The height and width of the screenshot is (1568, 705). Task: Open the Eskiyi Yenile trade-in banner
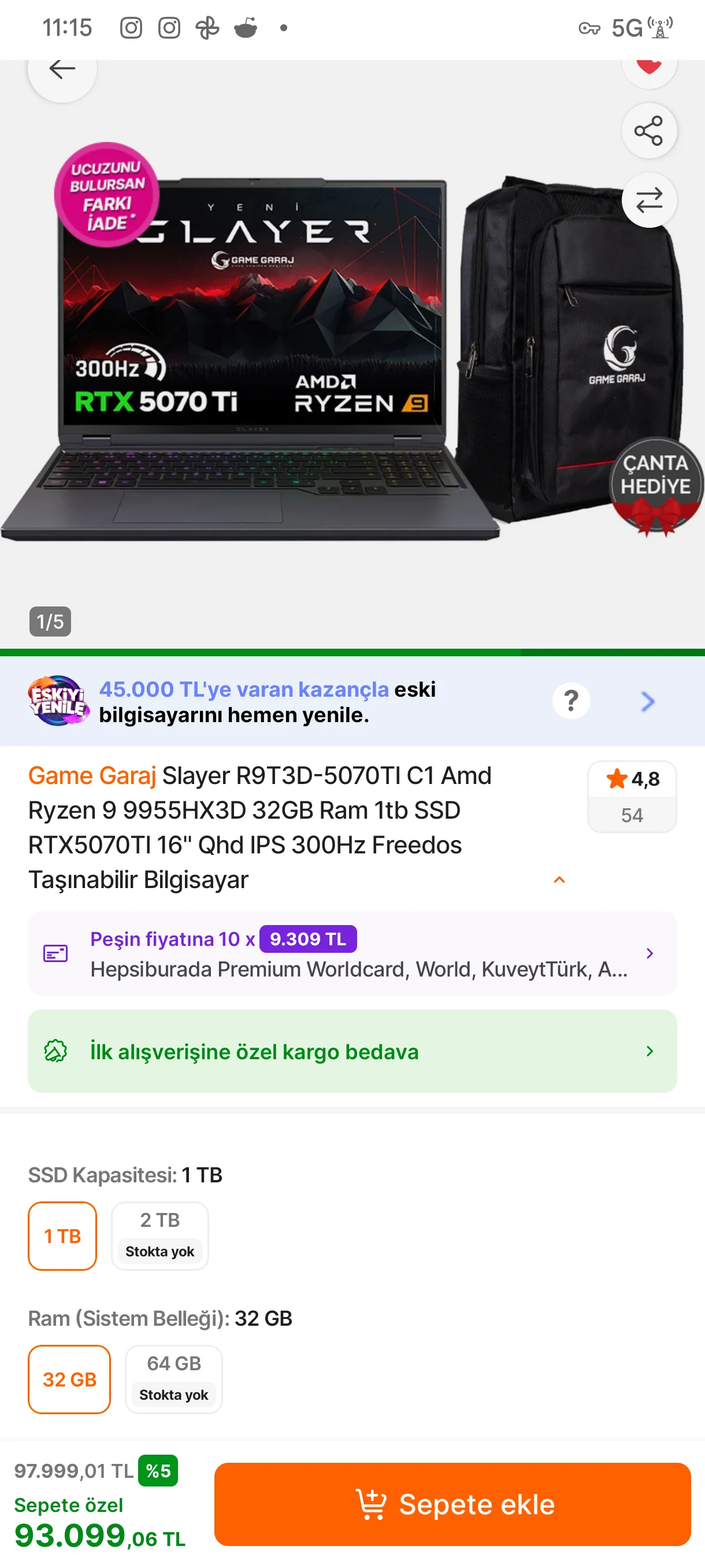click(268, 702)
